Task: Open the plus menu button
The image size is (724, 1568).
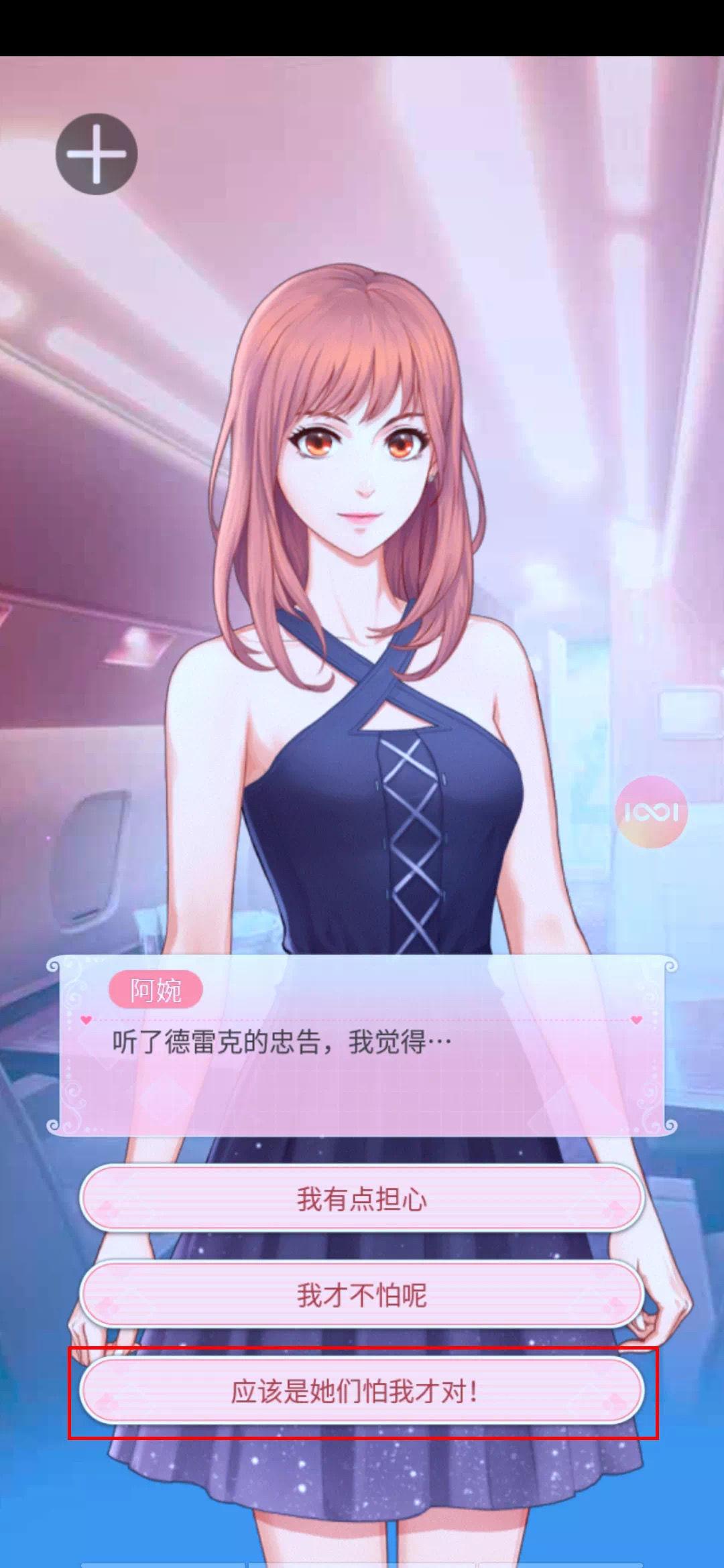Action: [97, 154]
